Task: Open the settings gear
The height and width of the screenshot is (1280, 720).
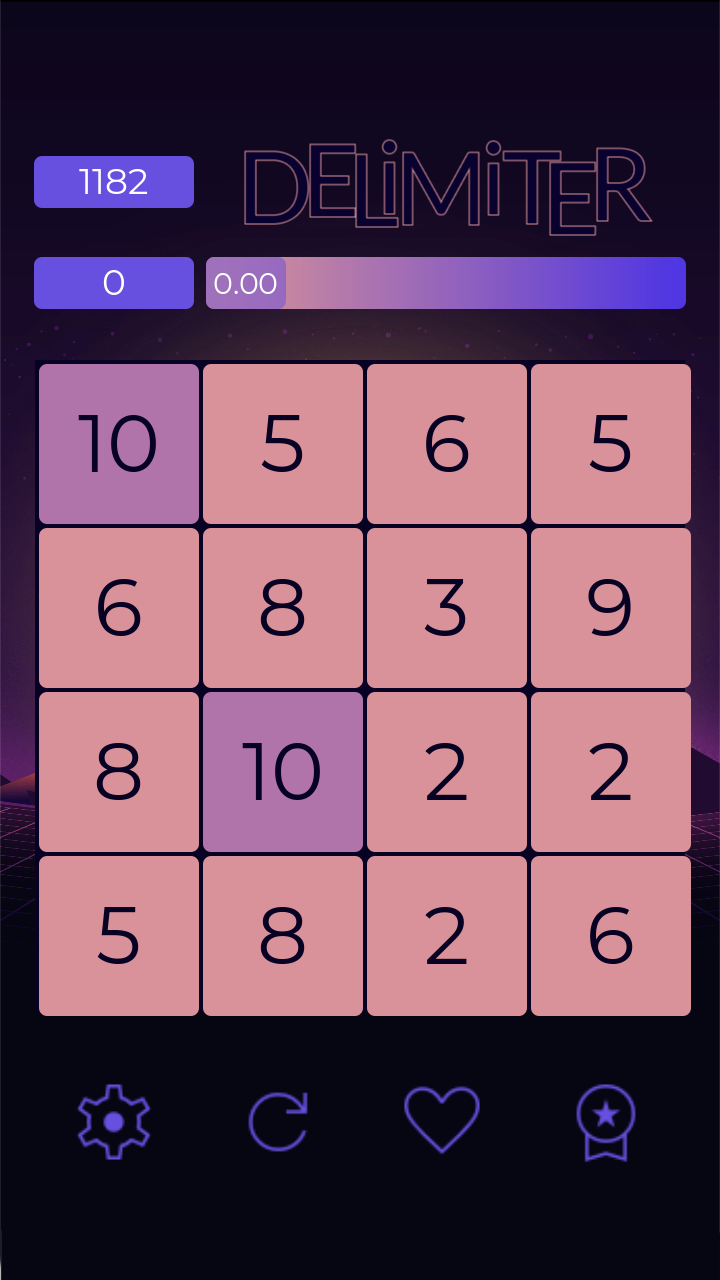Action: tap(114, 1121)
